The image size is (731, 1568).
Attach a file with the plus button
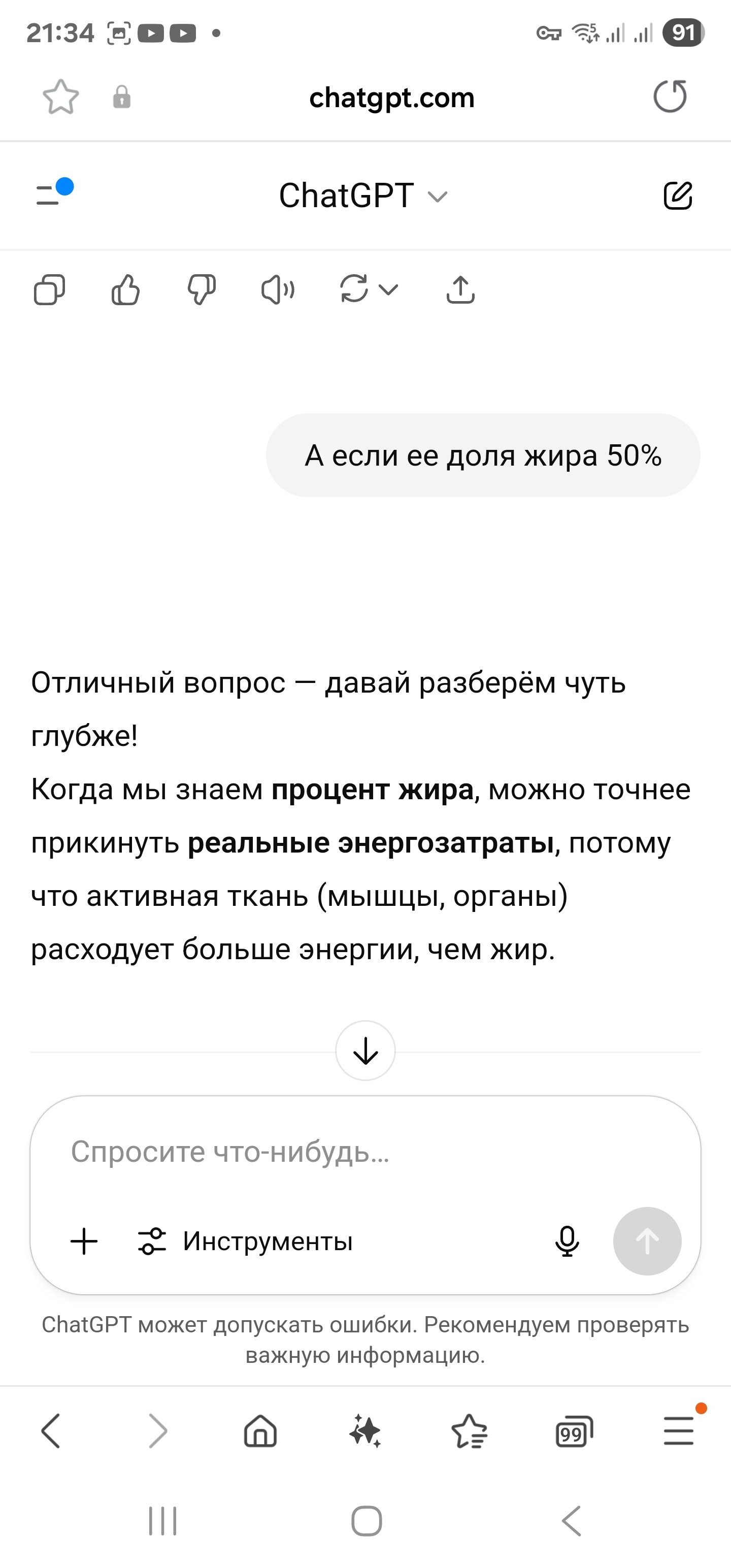tap(84, 1241)
